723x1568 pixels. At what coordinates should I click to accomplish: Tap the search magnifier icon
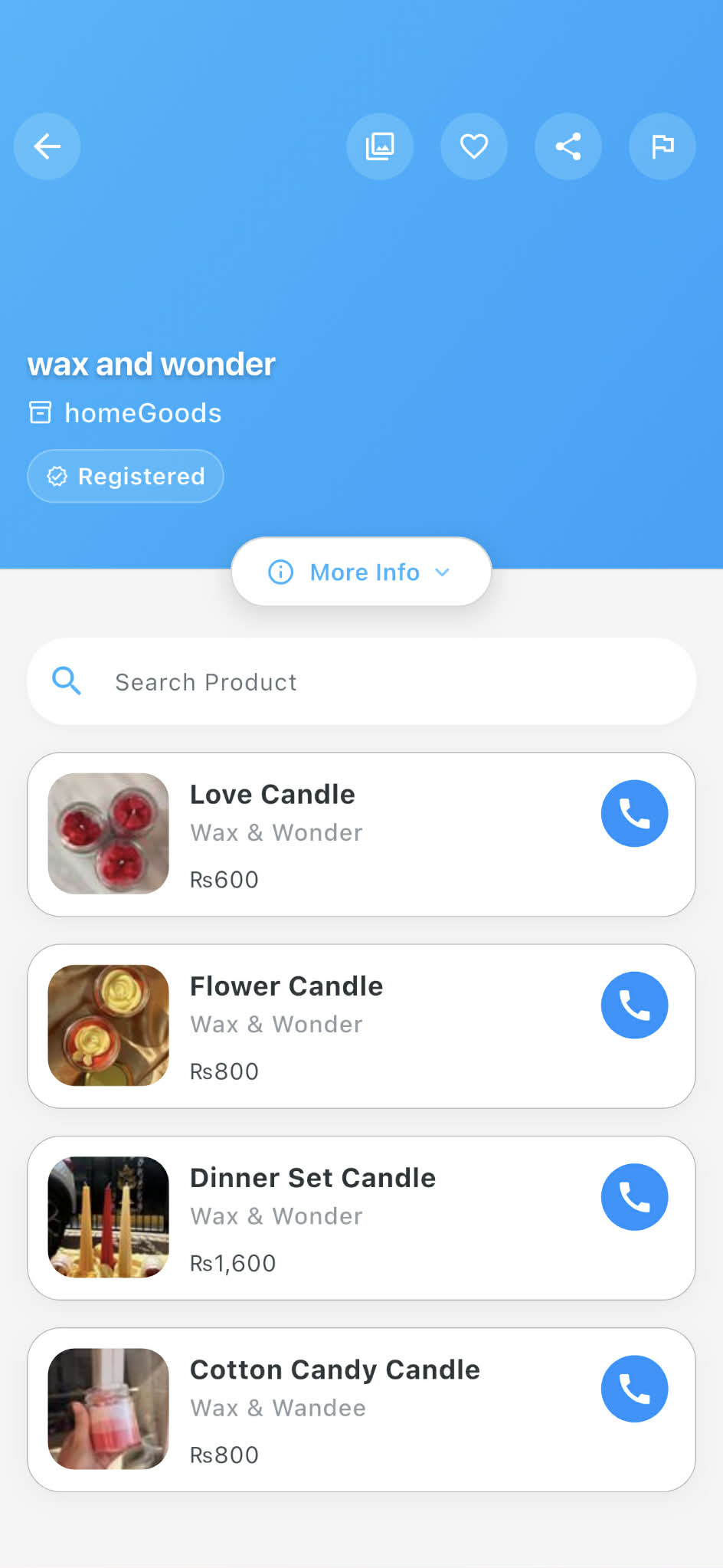click(x=67, y=681)
